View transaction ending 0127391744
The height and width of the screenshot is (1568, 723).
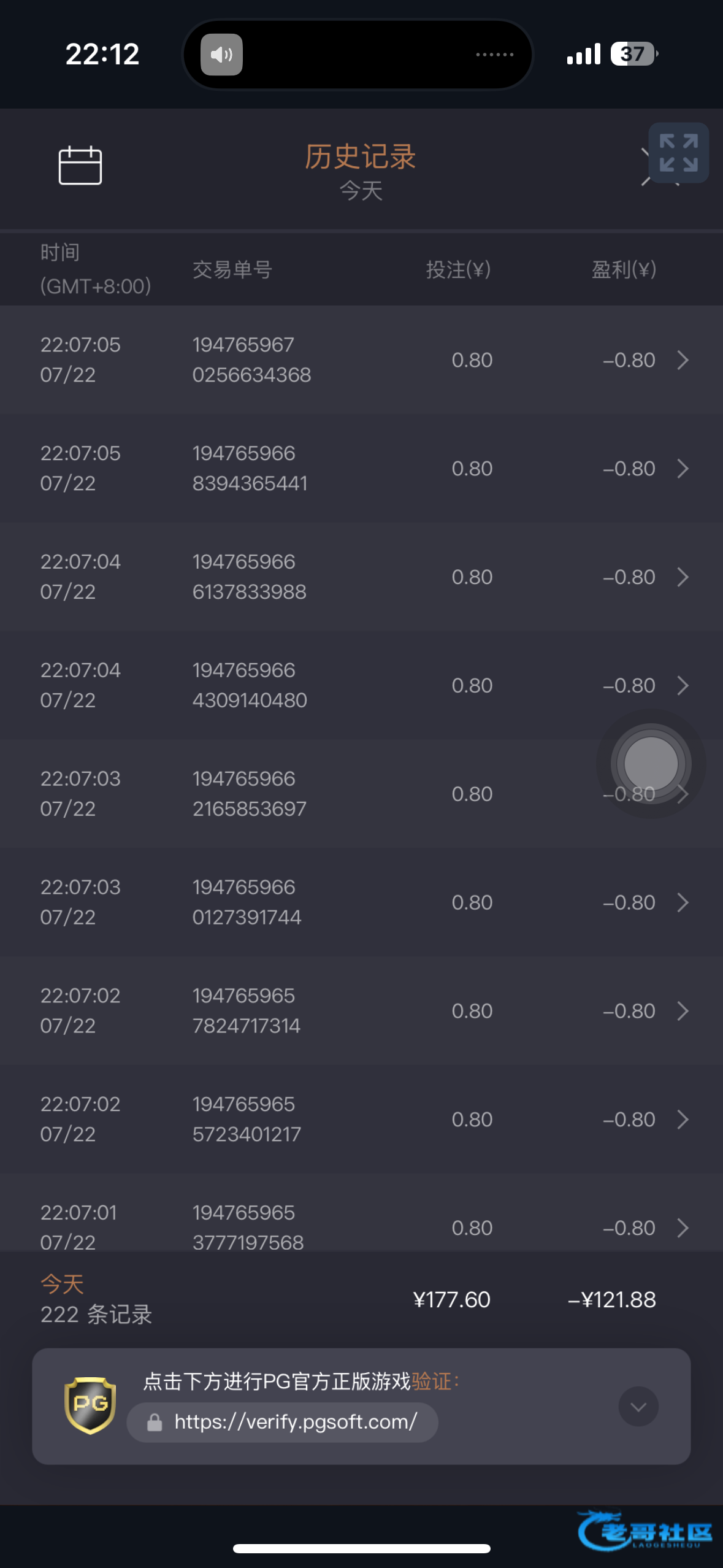point(361,902)
